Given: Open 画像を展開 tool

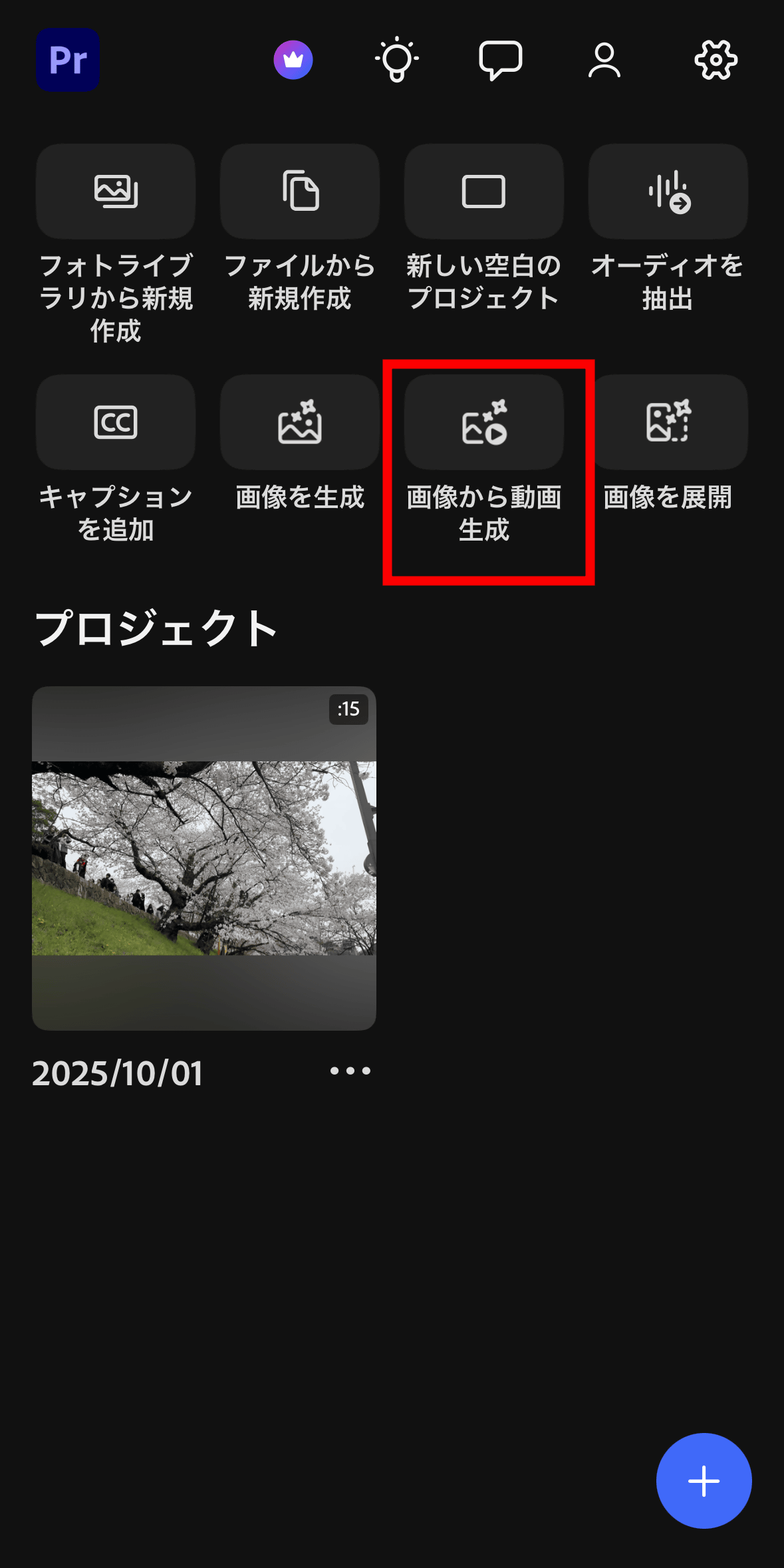Looking at the screenshot, I should point(668,423).
